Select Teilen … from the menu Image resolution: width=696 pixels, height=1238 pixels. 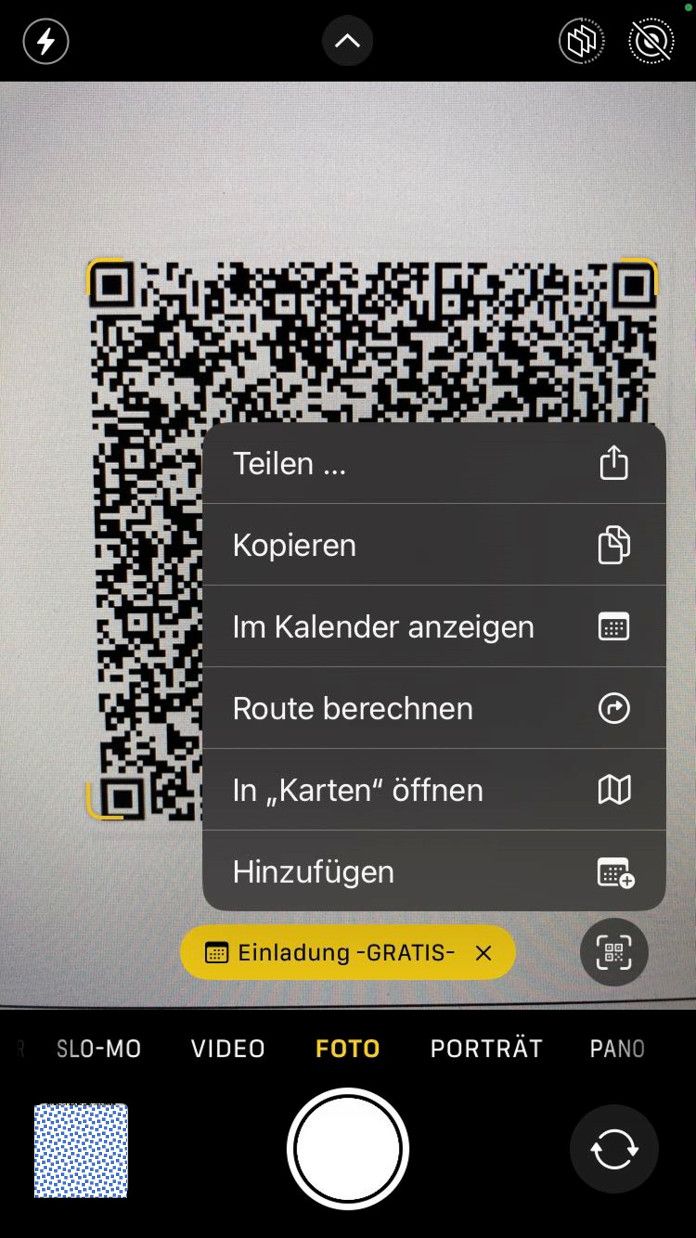click(x=433, y=463)
